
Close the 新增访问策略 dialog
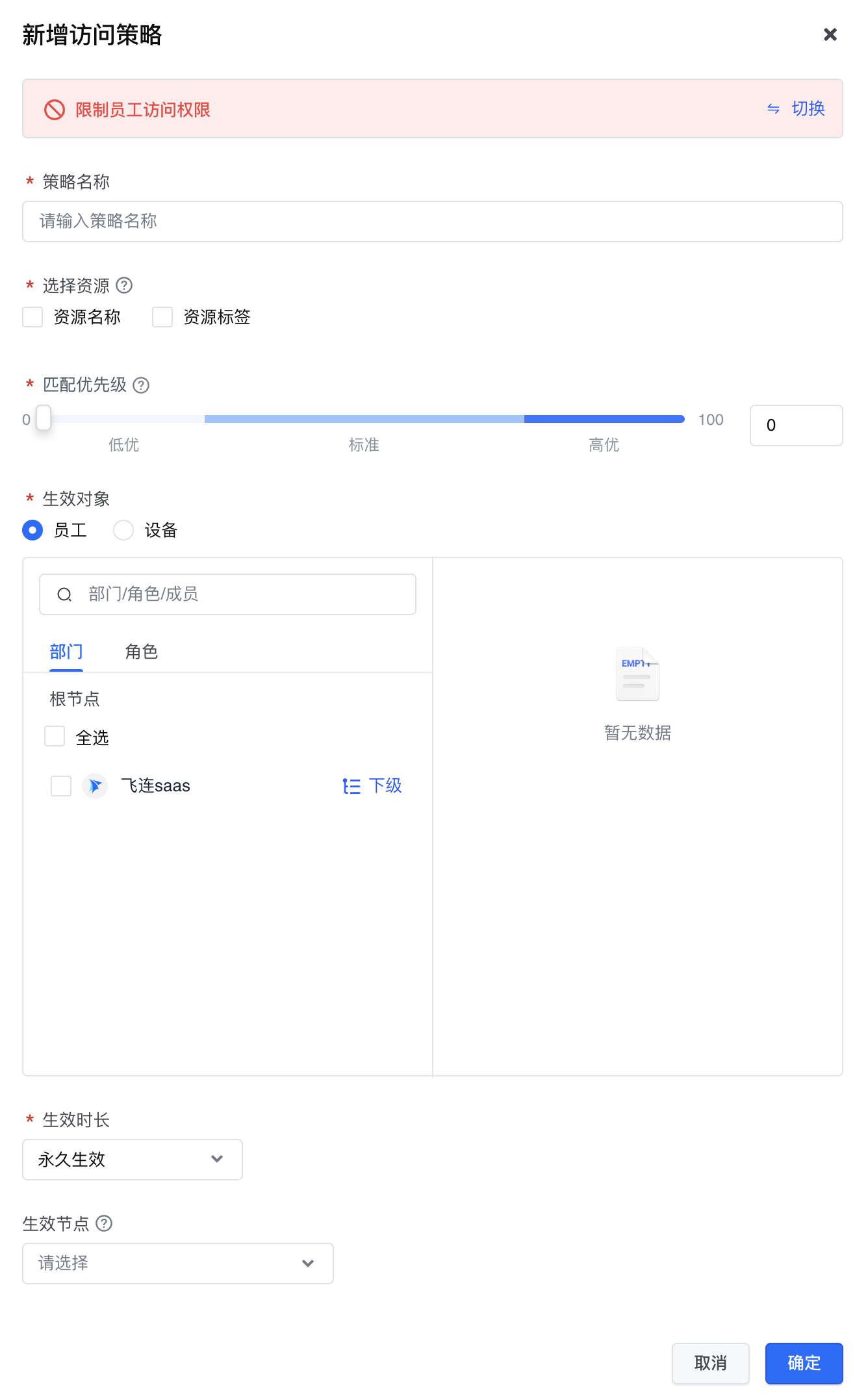(x=830, y=34)
